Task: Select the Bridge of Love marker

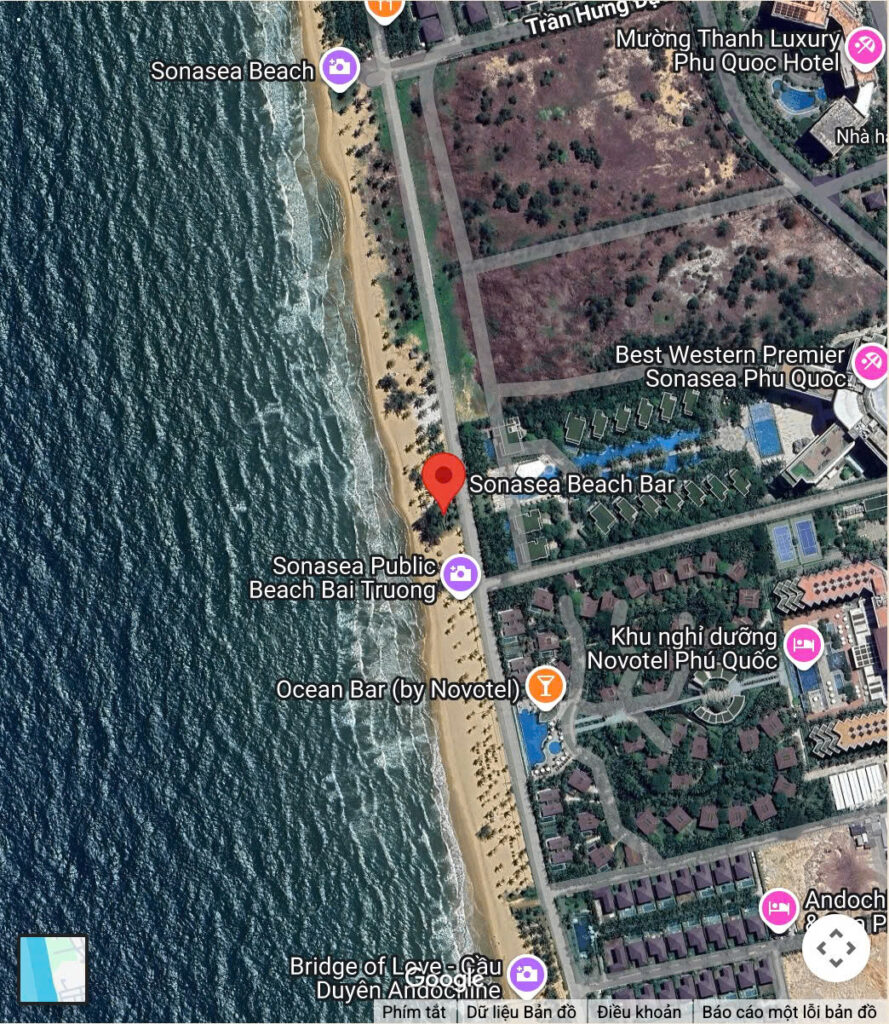Action: coord(525,972)
